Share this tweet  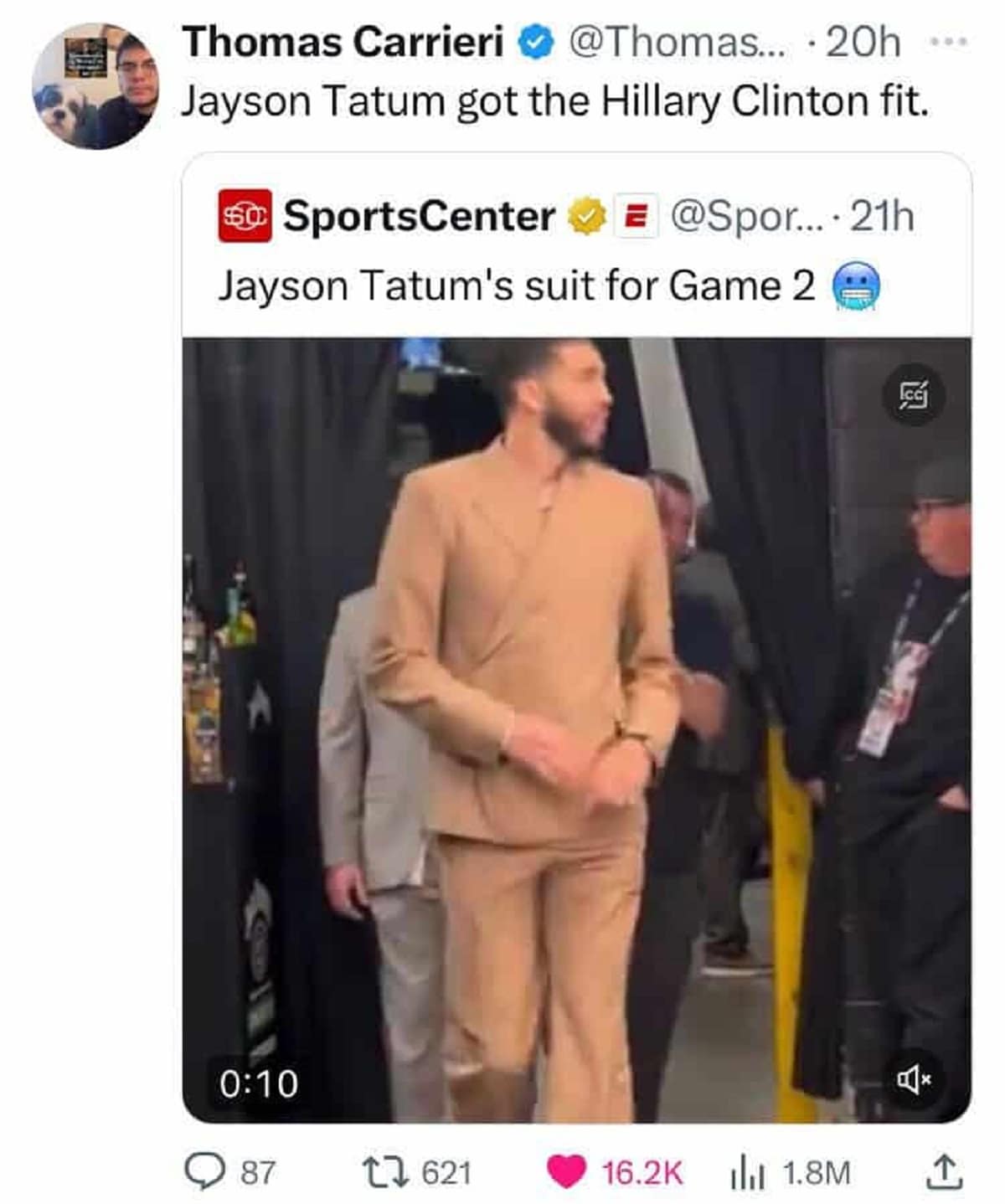(x=943, y=1172)
